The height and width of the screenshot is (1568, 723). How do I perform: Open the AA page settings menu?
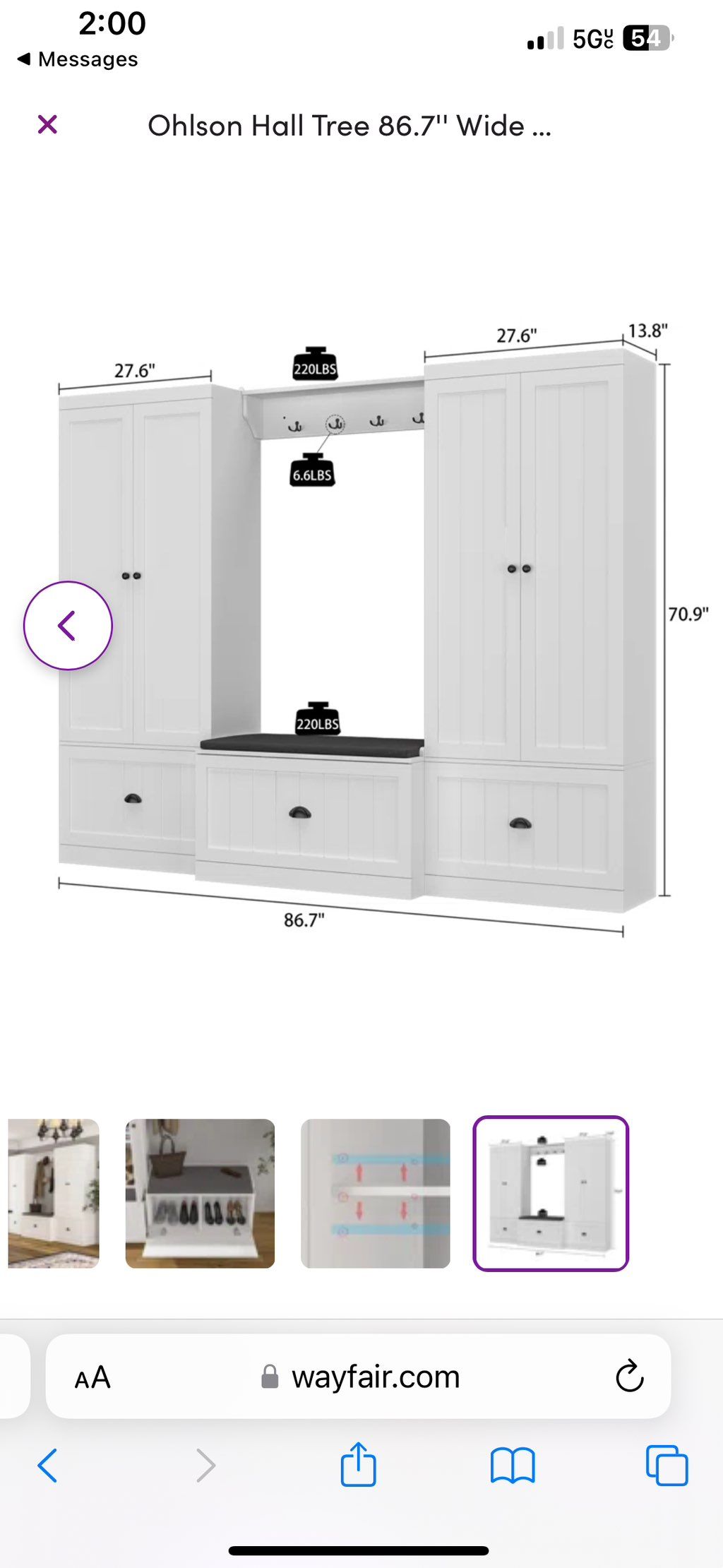tap(92, 1377)
